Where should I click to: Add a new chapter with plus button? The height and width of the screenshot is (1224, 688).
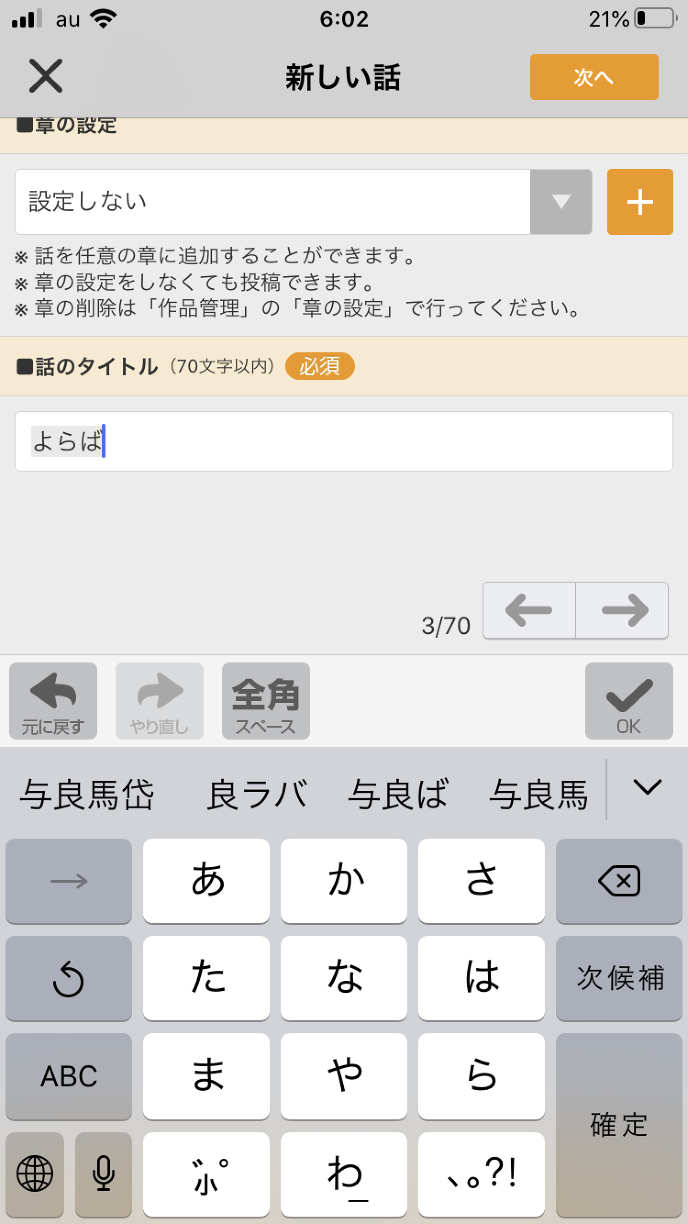[x=640, y=202]
